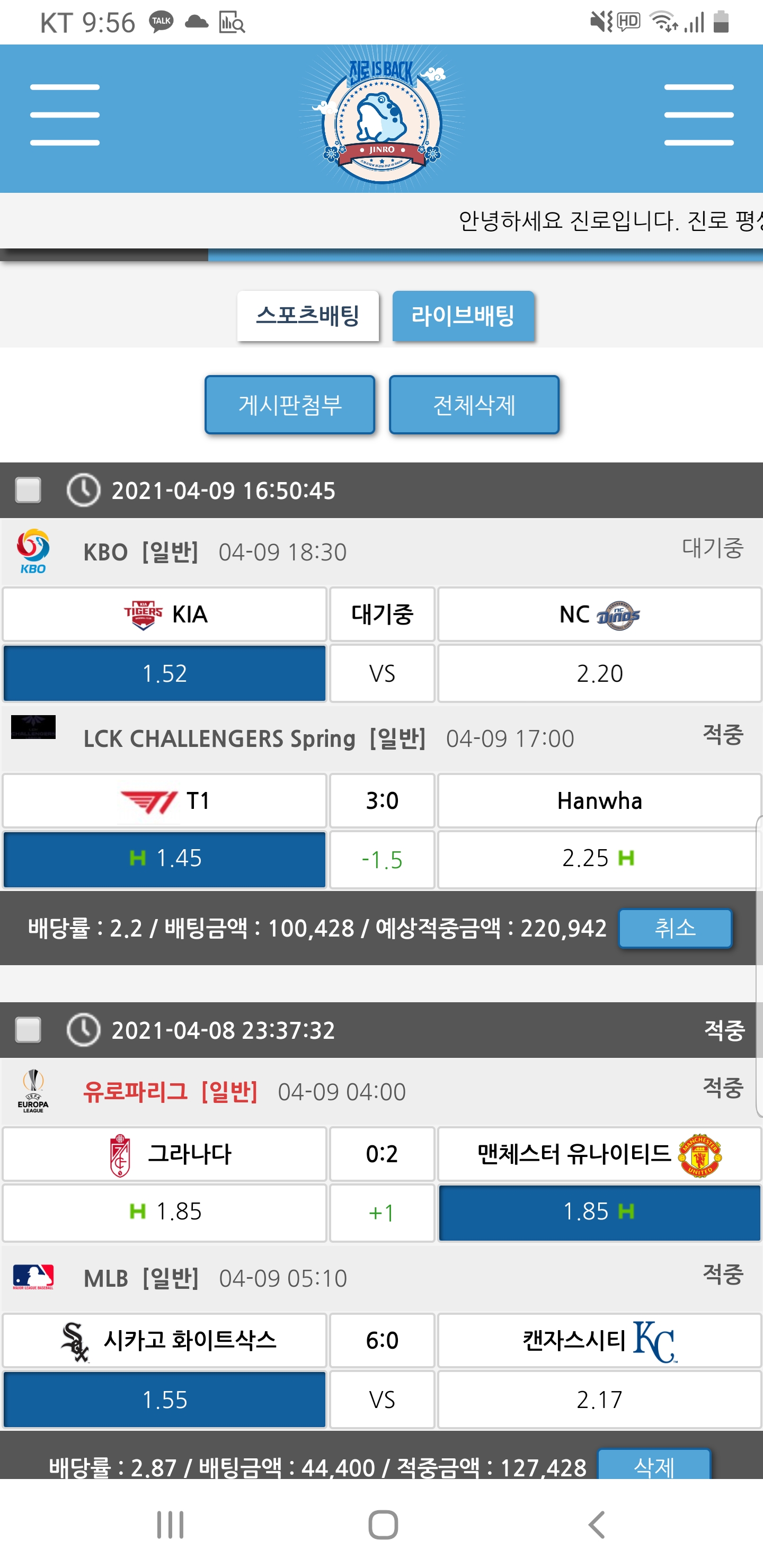Check the box for 2021-04-09 16:50:45 bet
Screen dimensions: 763x1568
coord(28,490)
